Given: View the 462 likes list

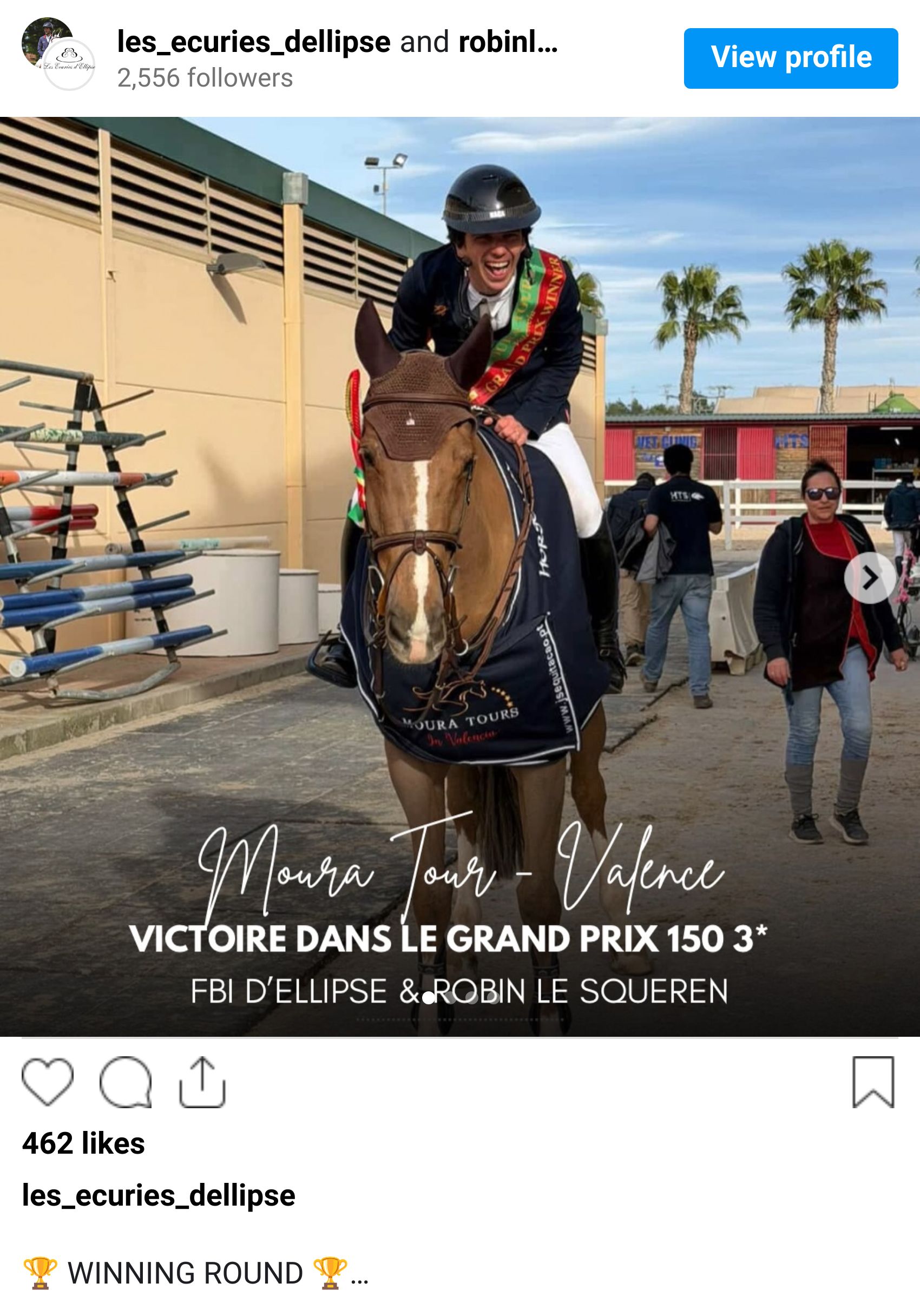Looking at the screenshot, I should pos(84,1143).
